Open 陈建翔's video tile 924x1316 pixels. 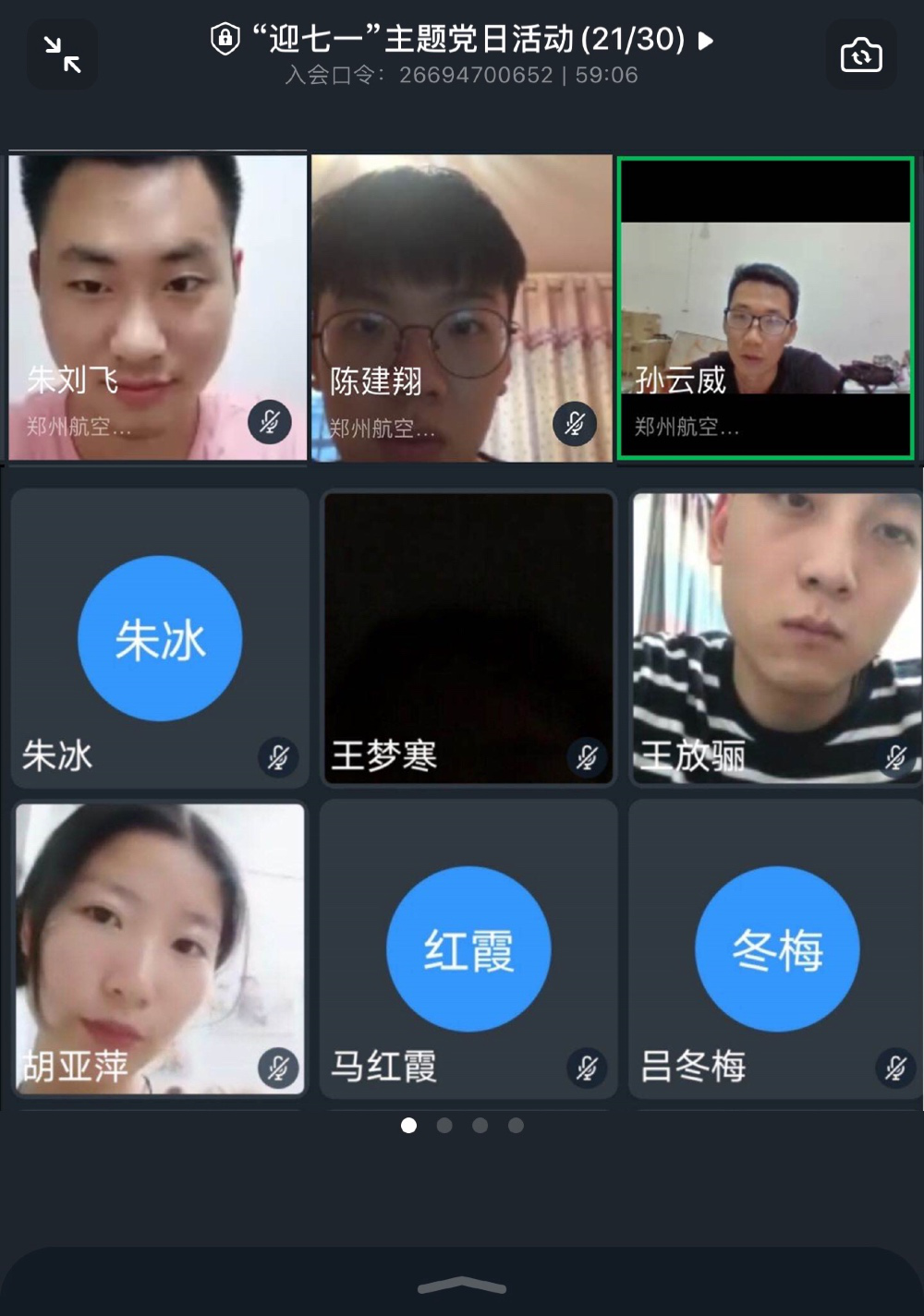[x=462, y=307]
